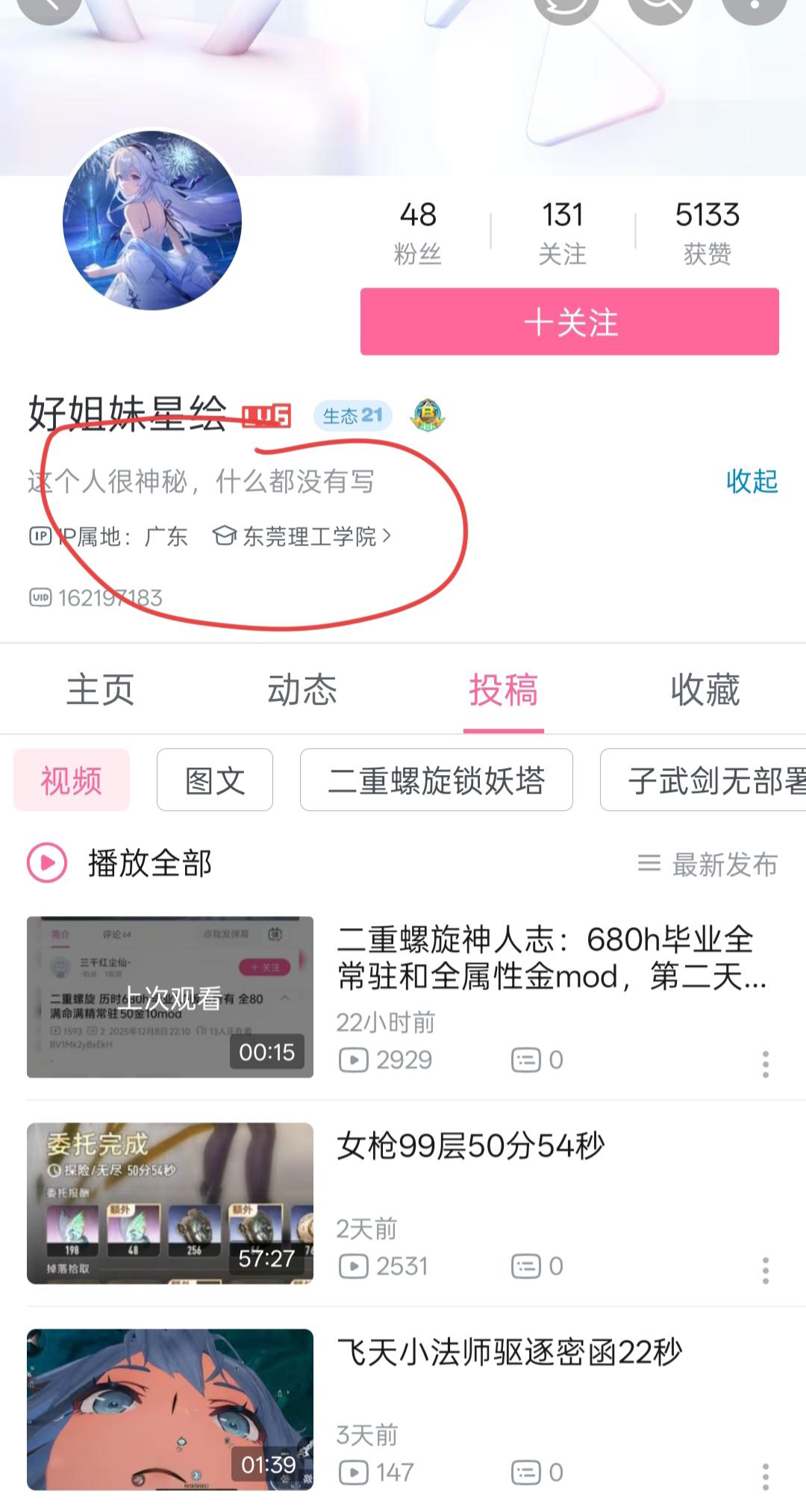Open more options for 二重螺旋神人志 video
The width and height of the screenshot is (806, 1512).
pos(765,1063)
